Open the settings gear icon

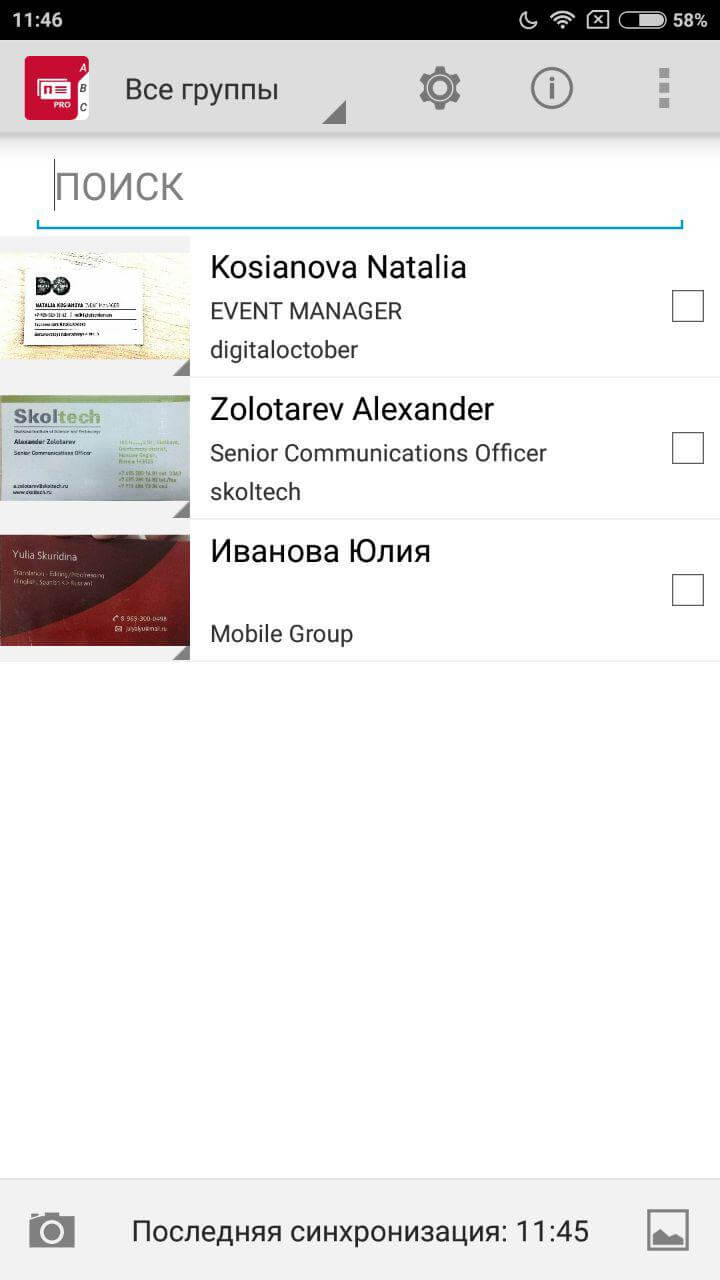click(x=438, y=87)
